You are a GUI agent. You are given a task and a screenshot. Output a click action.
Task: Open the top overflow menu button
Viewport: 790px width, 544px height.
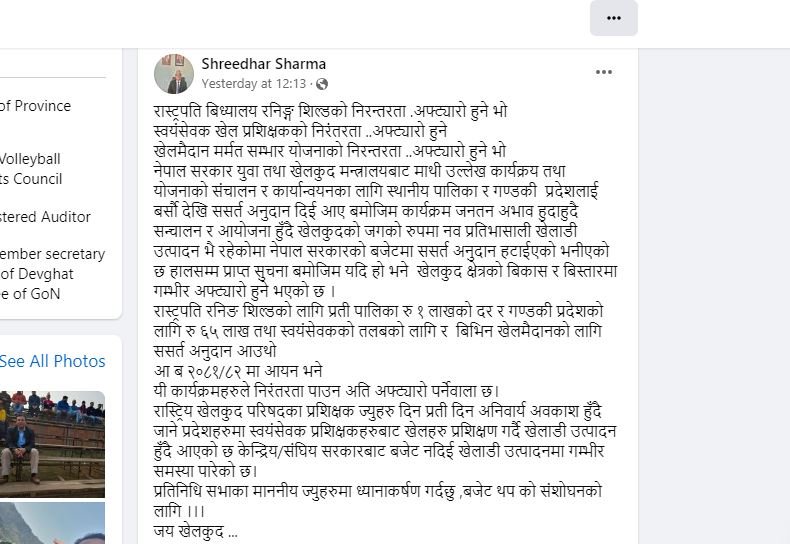pos(613,18)
